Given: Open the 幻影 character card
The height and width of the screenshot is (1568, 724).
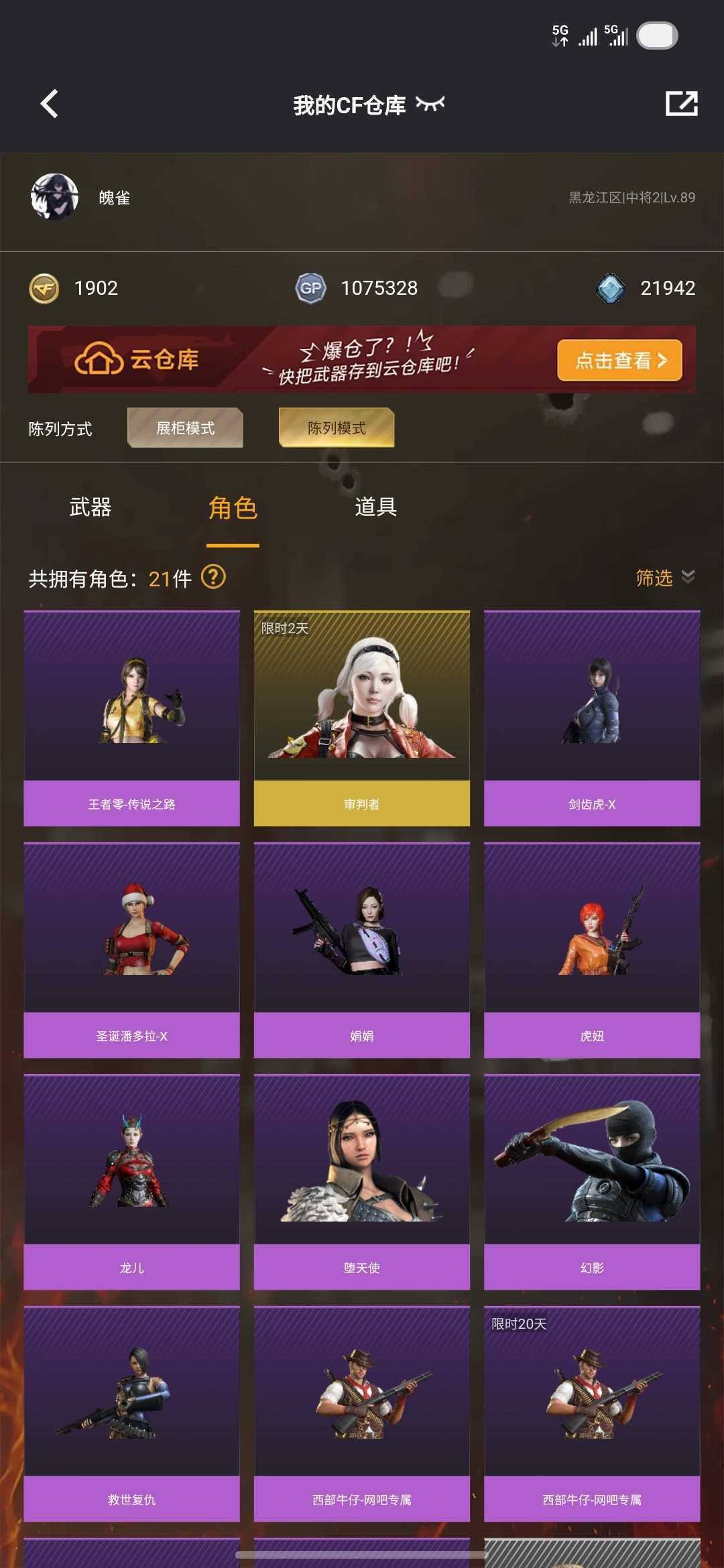Looking at the screenshot, I should pyautogui.click(x=592, y=1181).
